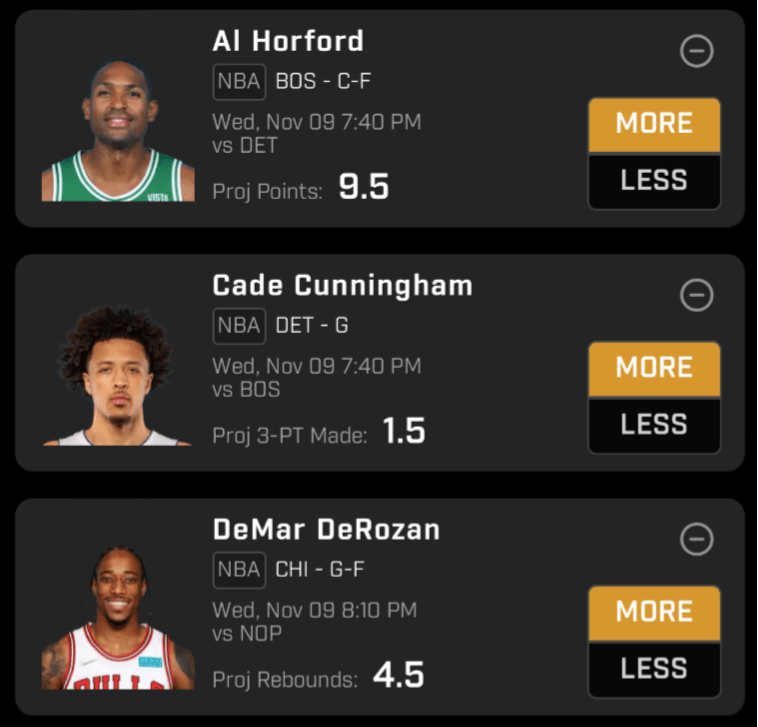This screenshot has width=758, height=727.
Task: Pick MORE for DeMar DeRozan rebounds
Action: click(x=654, y=612)
